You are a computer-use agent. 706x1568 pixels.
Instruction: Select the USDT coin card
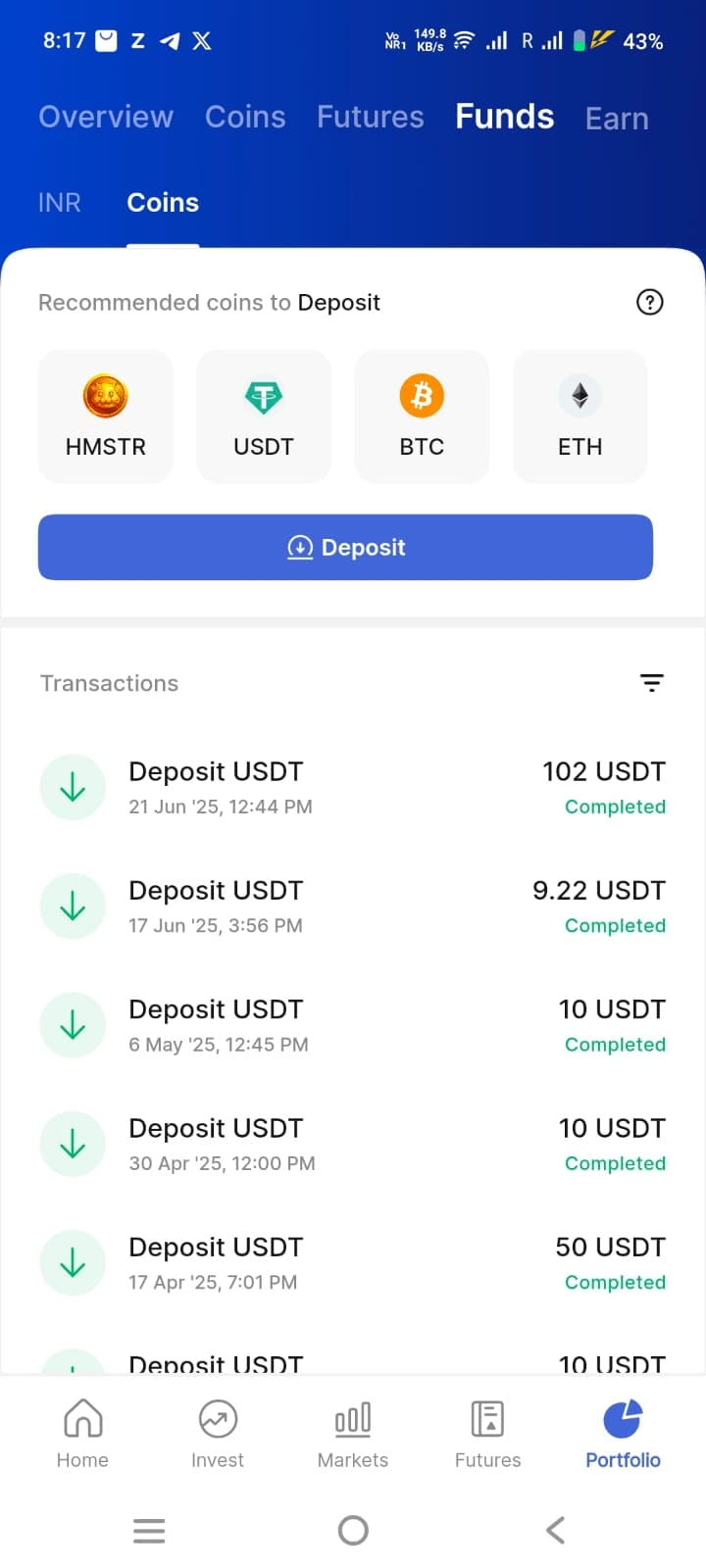[x=264, y=416]
